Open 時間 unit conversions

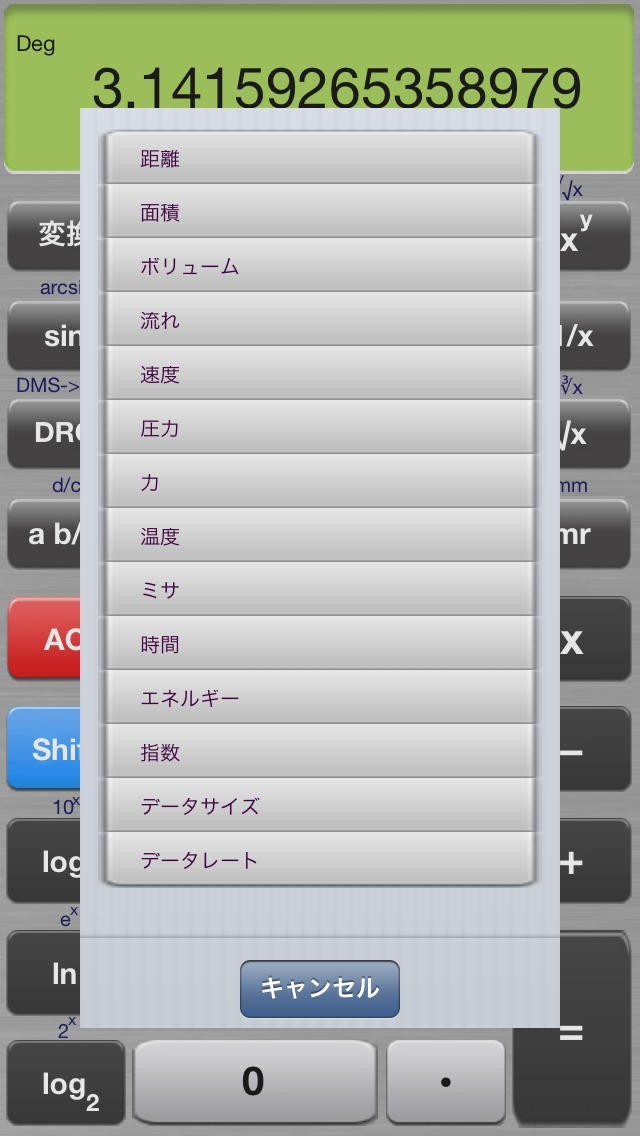(319, 644)
